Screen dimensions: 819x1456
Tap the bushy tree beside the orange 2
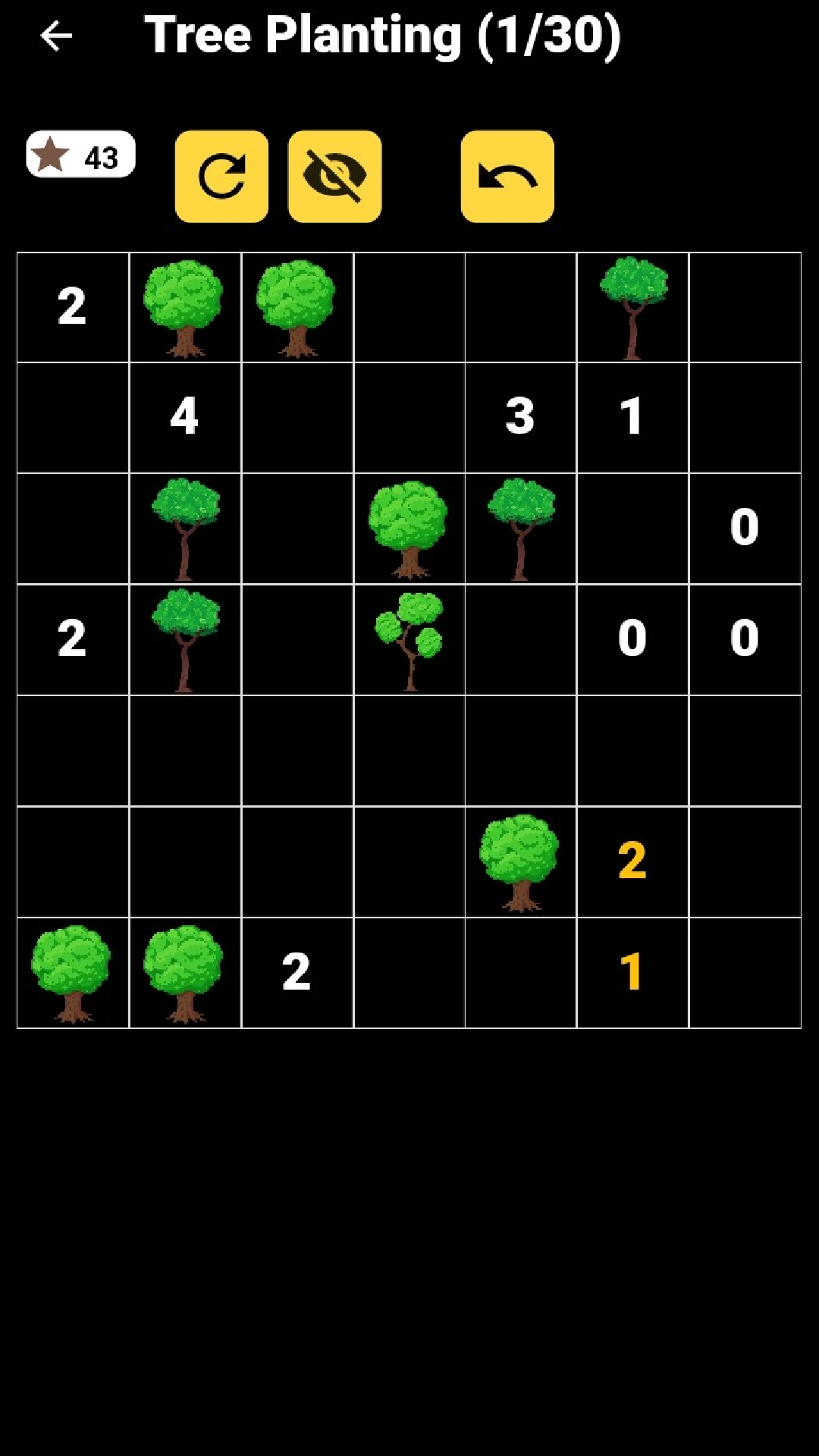tap(520, 862)
